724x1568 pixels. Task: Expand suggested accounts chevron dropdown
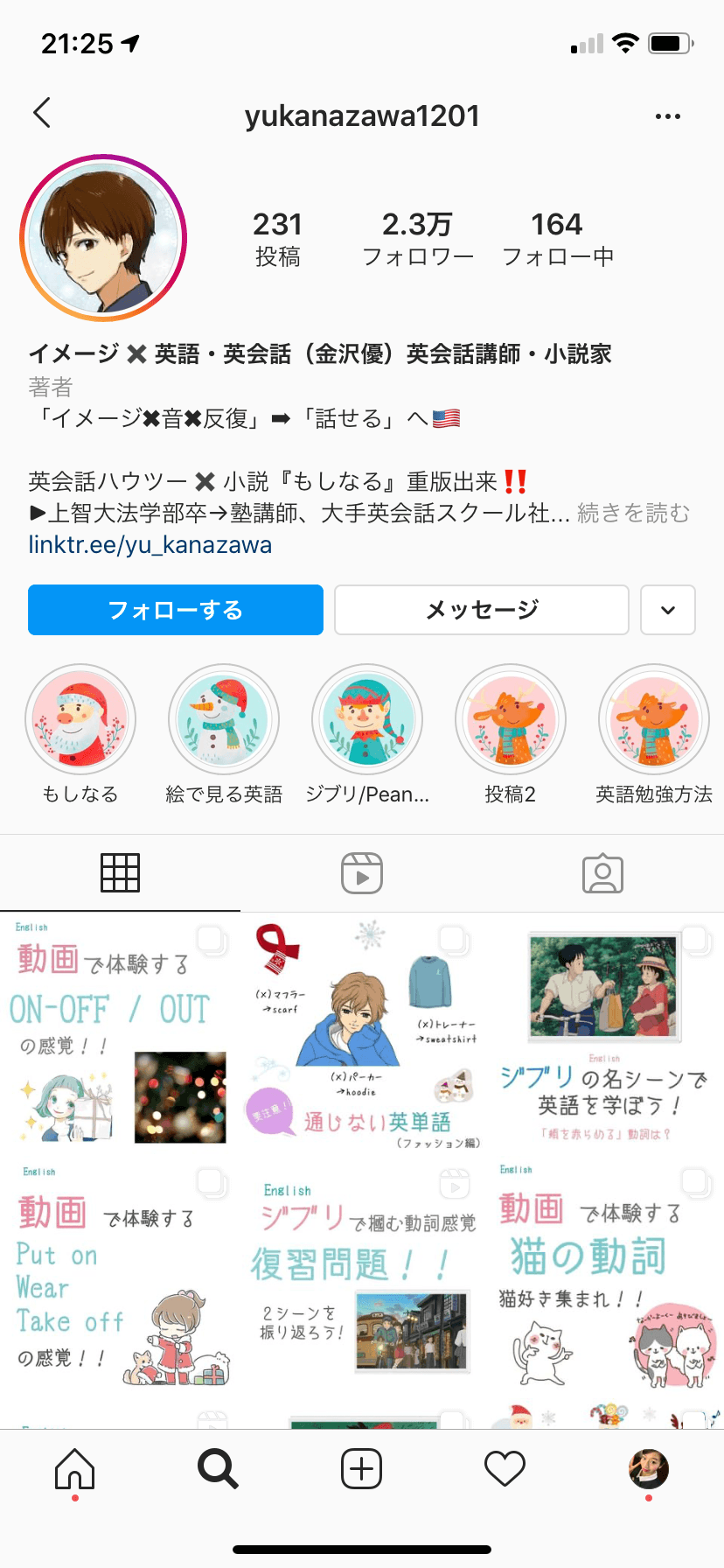668,610
